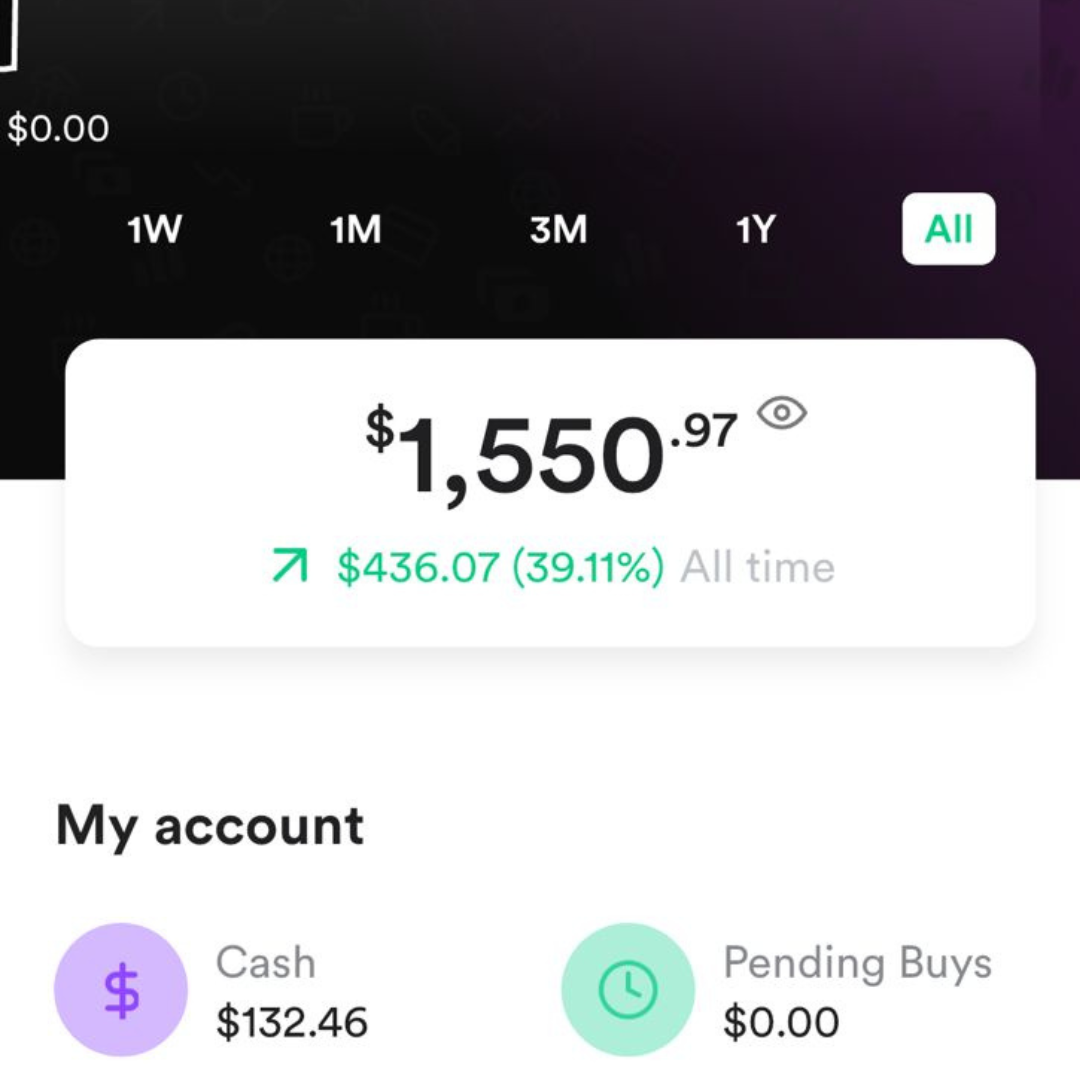Choose the 1Y time range
Viewport: 1080px width, 1080px height.
coord(755,230)
